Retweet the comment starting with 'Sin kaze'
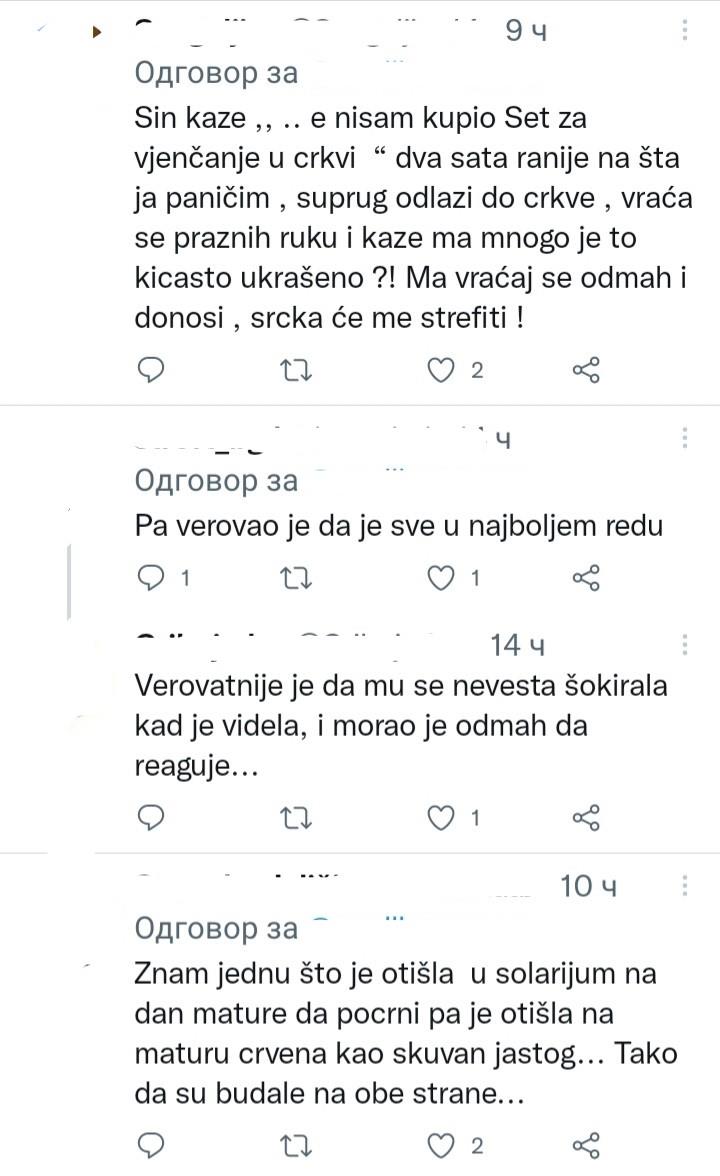Image resolution: width=720 pixels, height=1176 pixels. coord(294,370)
